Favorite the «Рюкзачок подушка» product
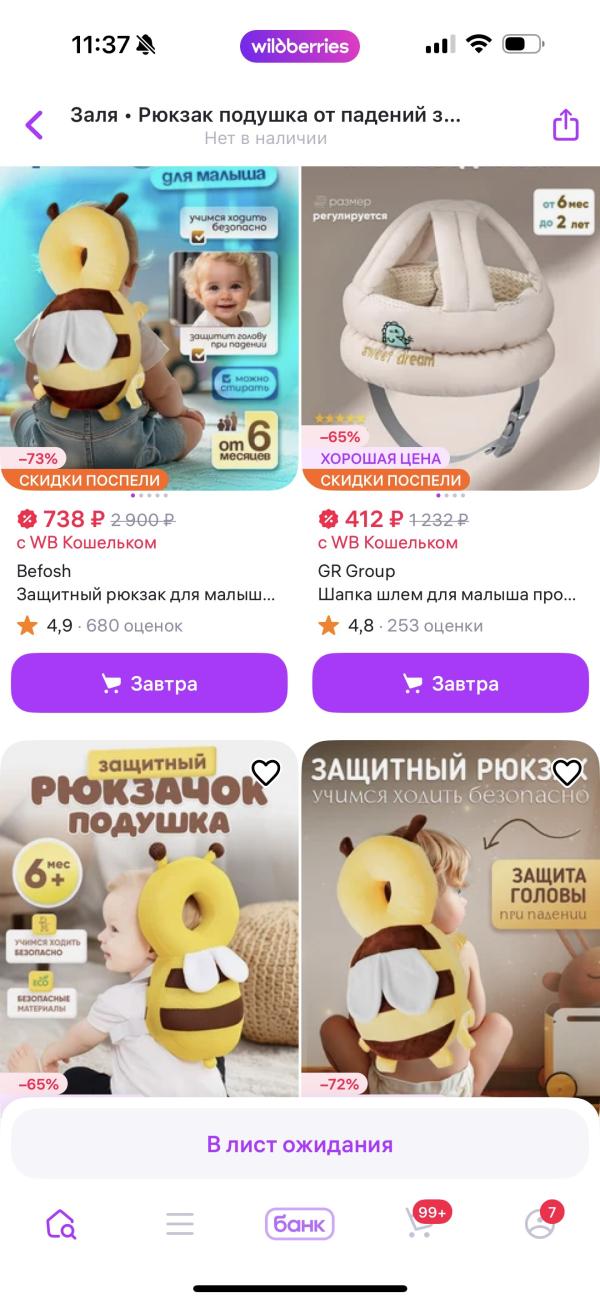The height and width of the screenshot is (1303, 600). (x=265, y=772)
